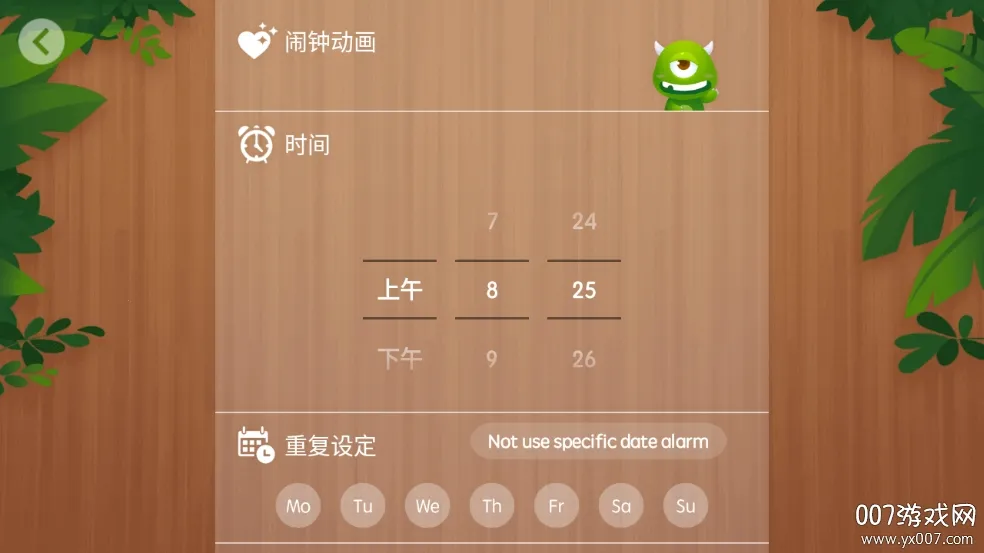This screenshot has height=553, width=984.
Task: Enable Sunday repeat
Action: pyautogui.click(x=685, y=506)
